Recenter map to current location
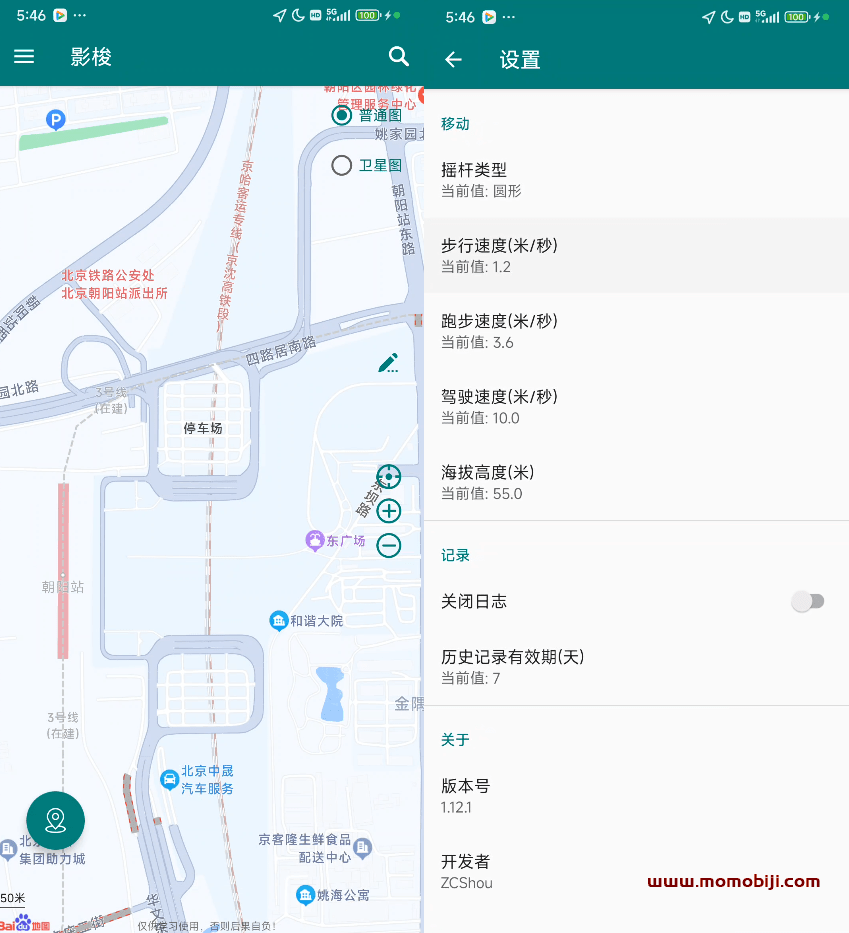Image resolution: width=849 pixels, height=933 pixels. pyautogui.click(x=389, y=477)
